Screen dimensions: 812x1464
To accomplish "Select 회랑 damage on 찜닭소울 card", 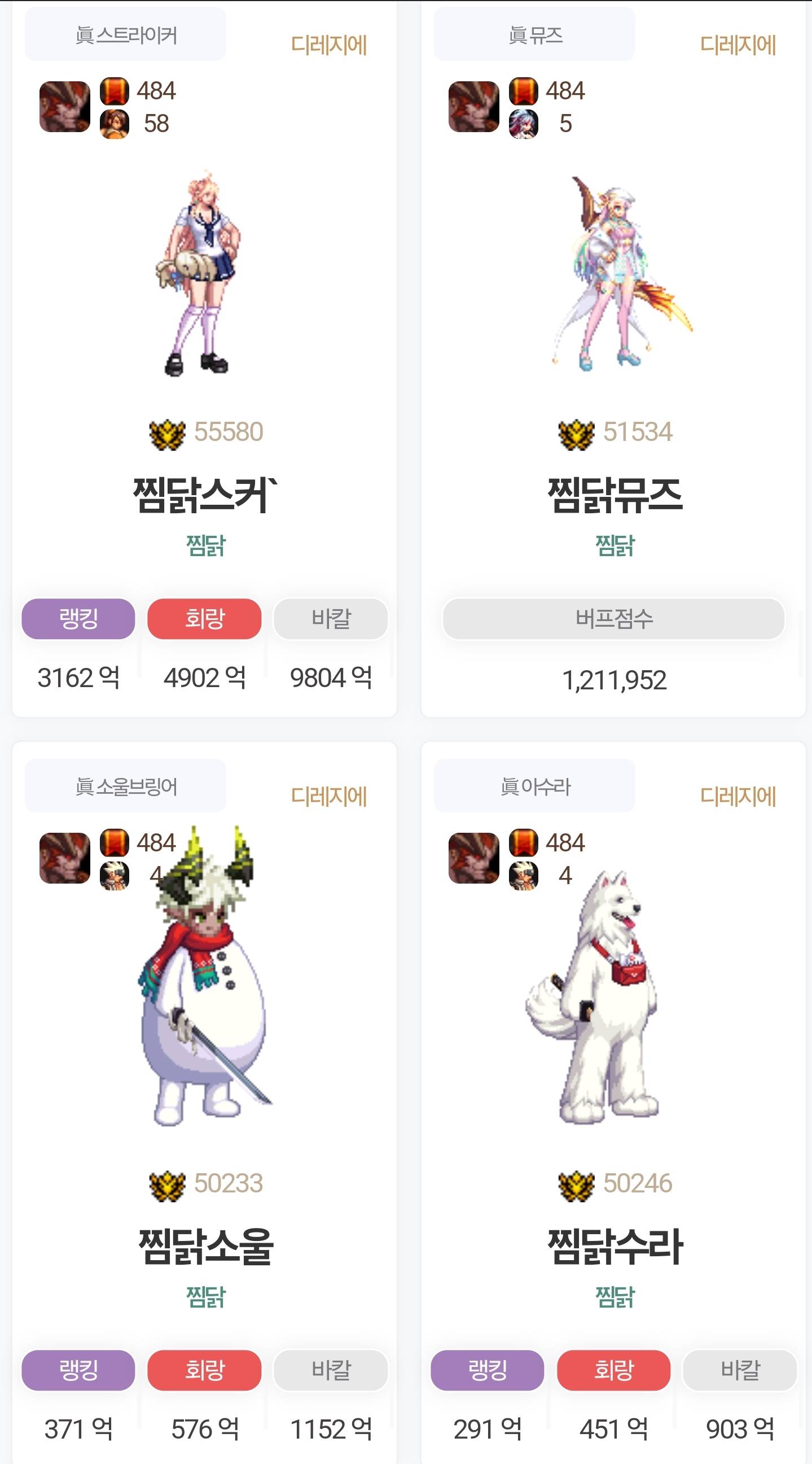I will coord(204,1370).
